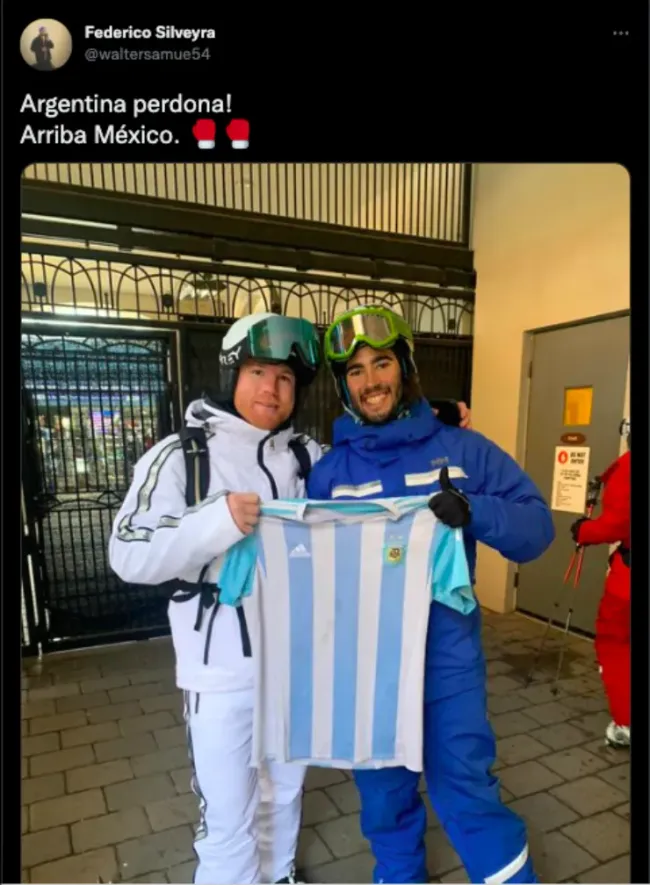Open Federico Silveyra's profile avatar

click(46, 44)
